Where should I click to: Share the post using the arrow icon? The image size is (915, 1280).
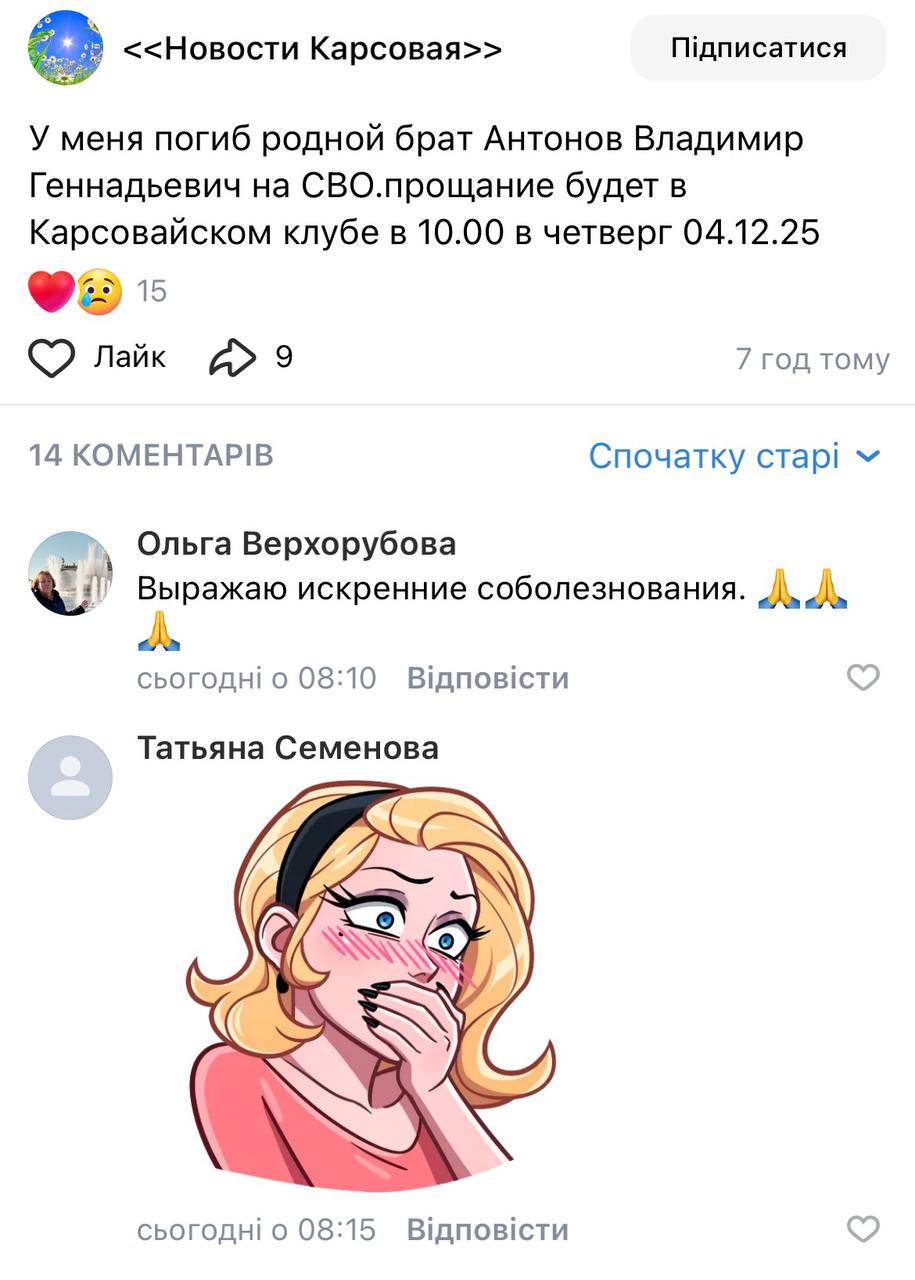tap(232, 358)
